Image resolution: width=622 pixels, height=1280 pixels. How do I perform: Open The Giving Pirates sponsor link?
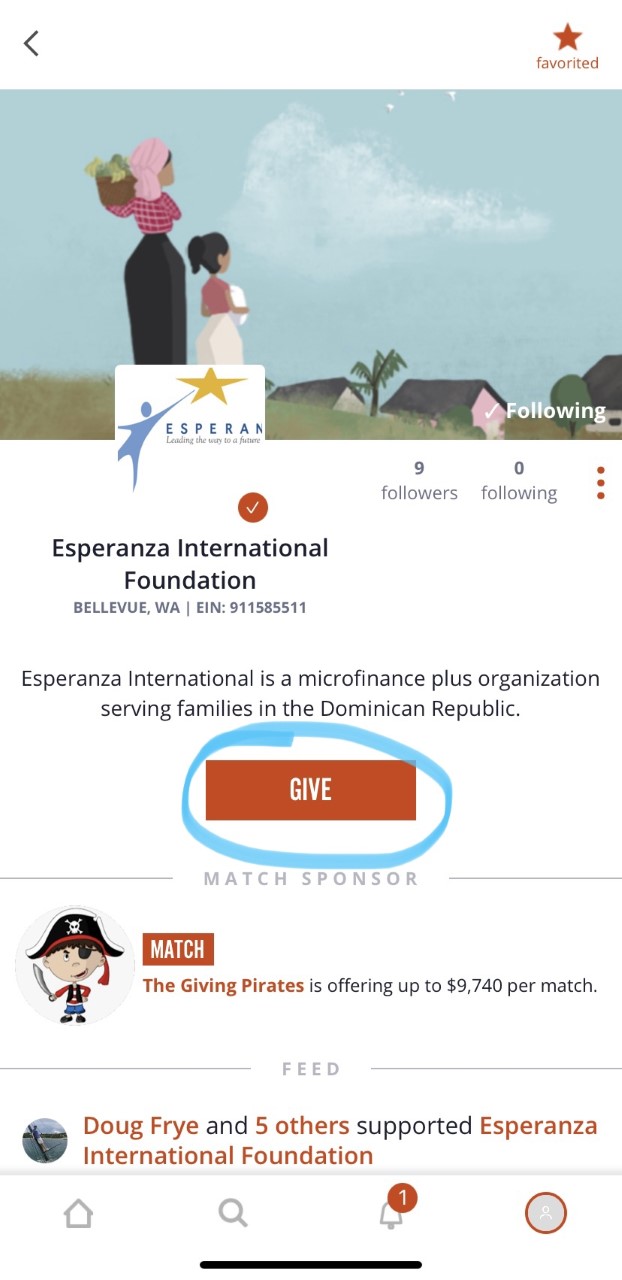tap(223, 985)
